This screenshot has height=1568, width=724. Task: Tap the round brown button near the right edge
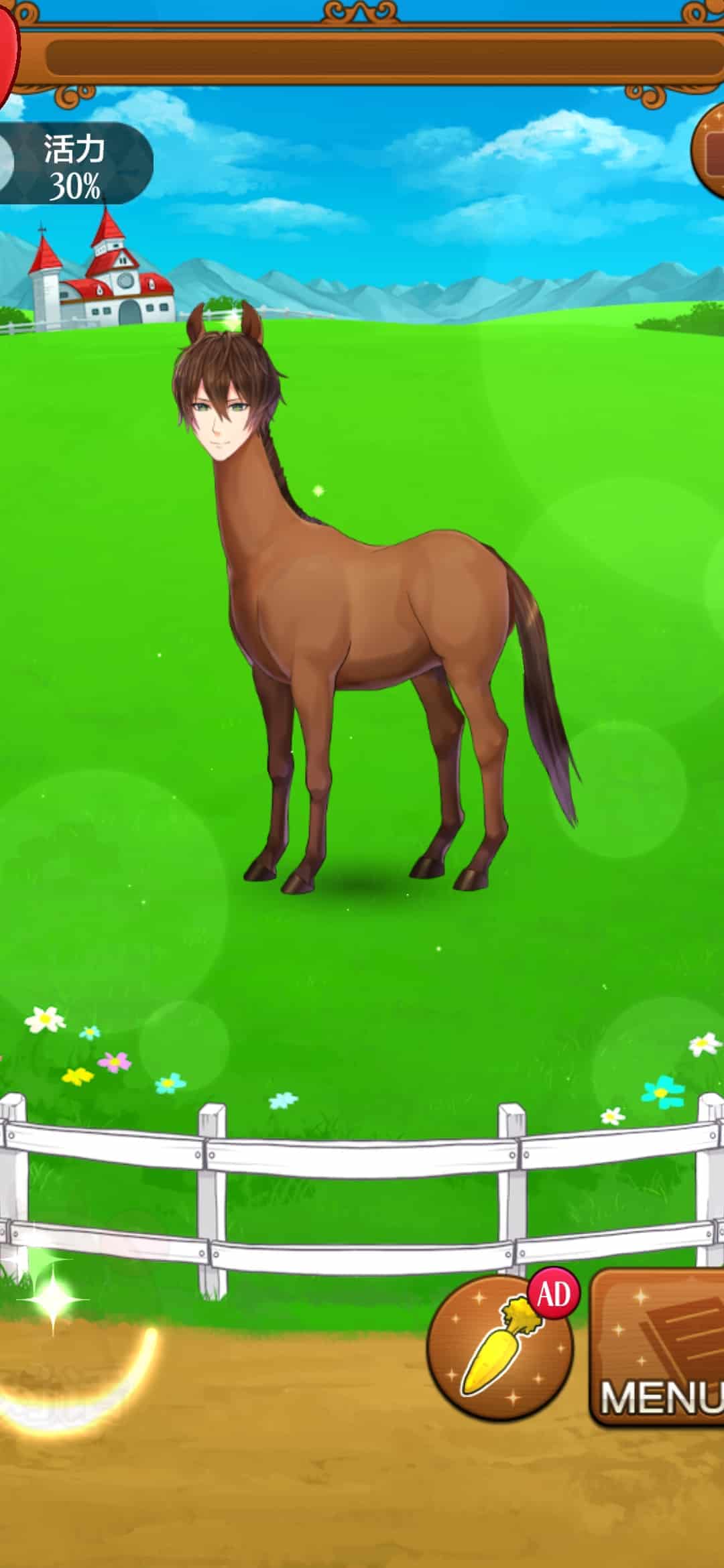point(709,151)
